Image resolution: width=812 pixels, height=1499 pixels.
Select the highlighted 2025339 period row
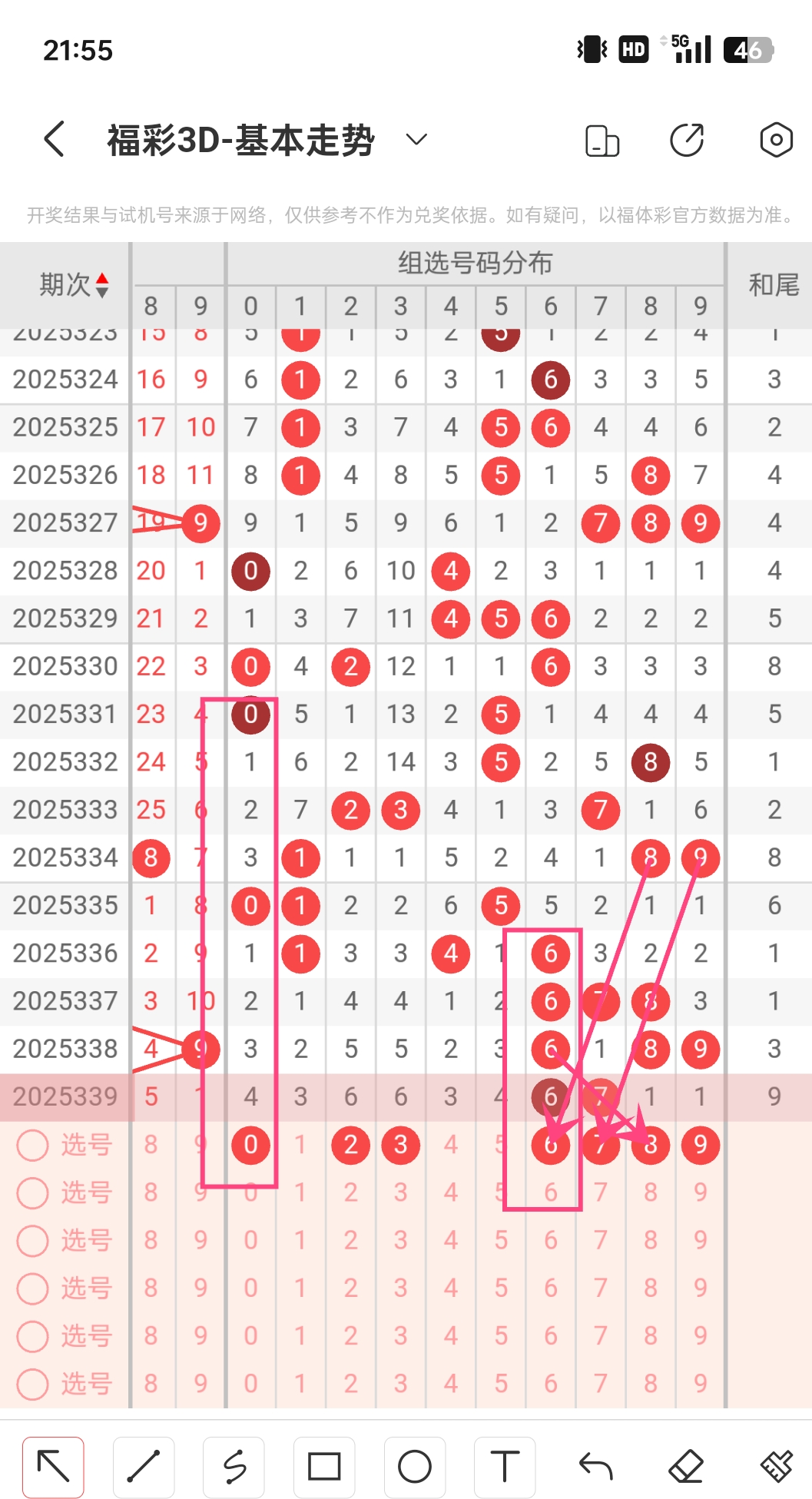(65, 1096)
